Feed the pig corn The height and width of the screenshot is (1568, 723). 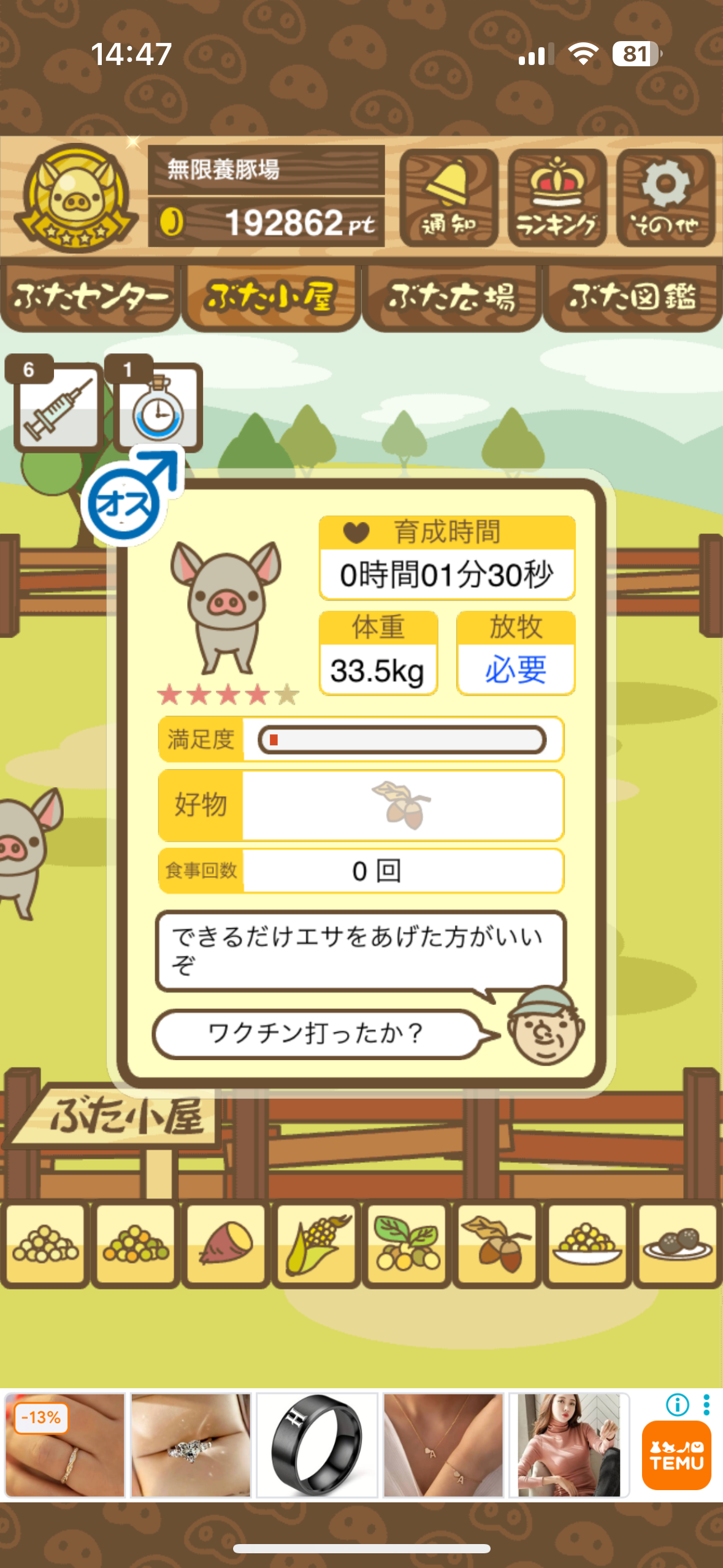coord(316,1244)
